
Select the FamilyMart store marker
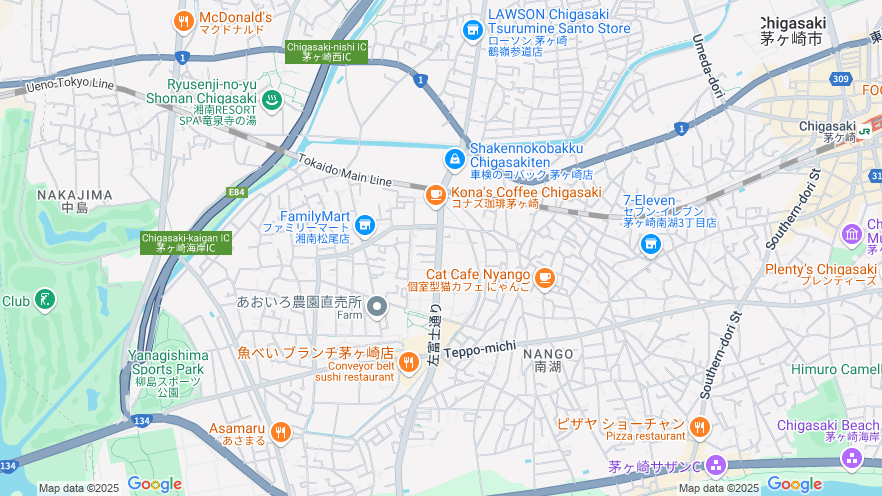[x=365, y=226]
